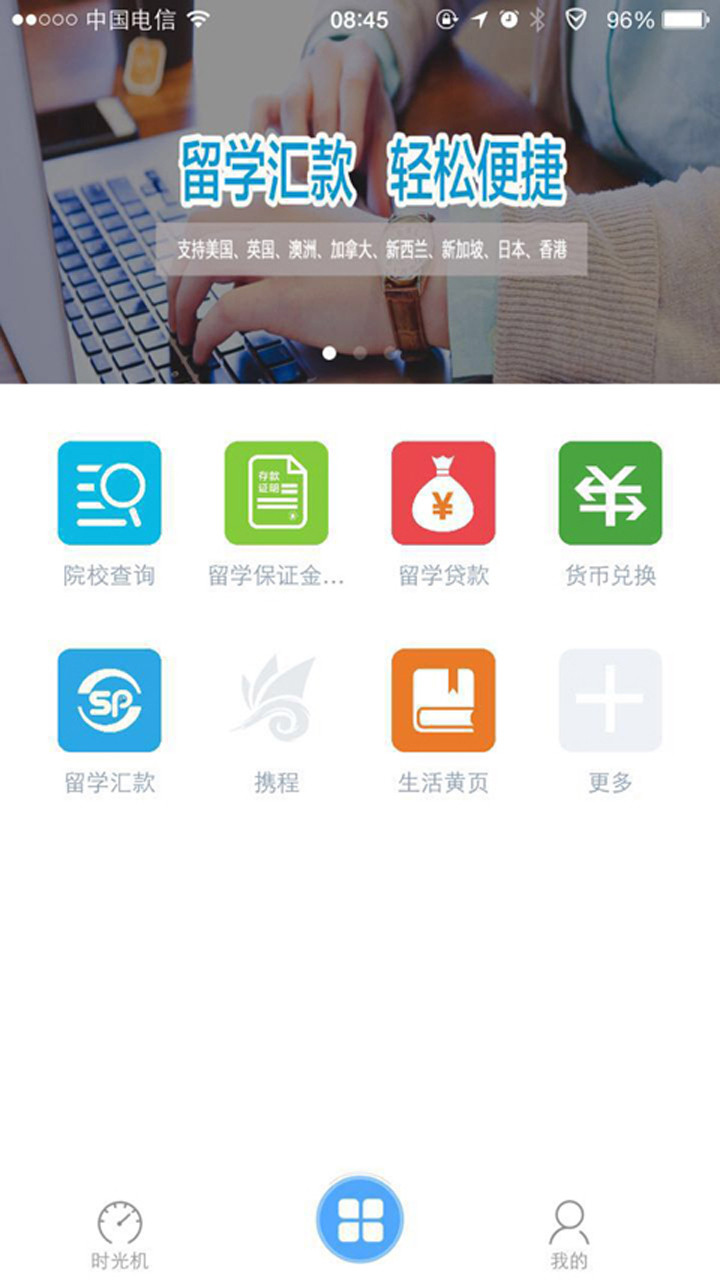Select the second banner page dot
The height and width of the screenshot is (1280, 720).
tap(360, 353)
